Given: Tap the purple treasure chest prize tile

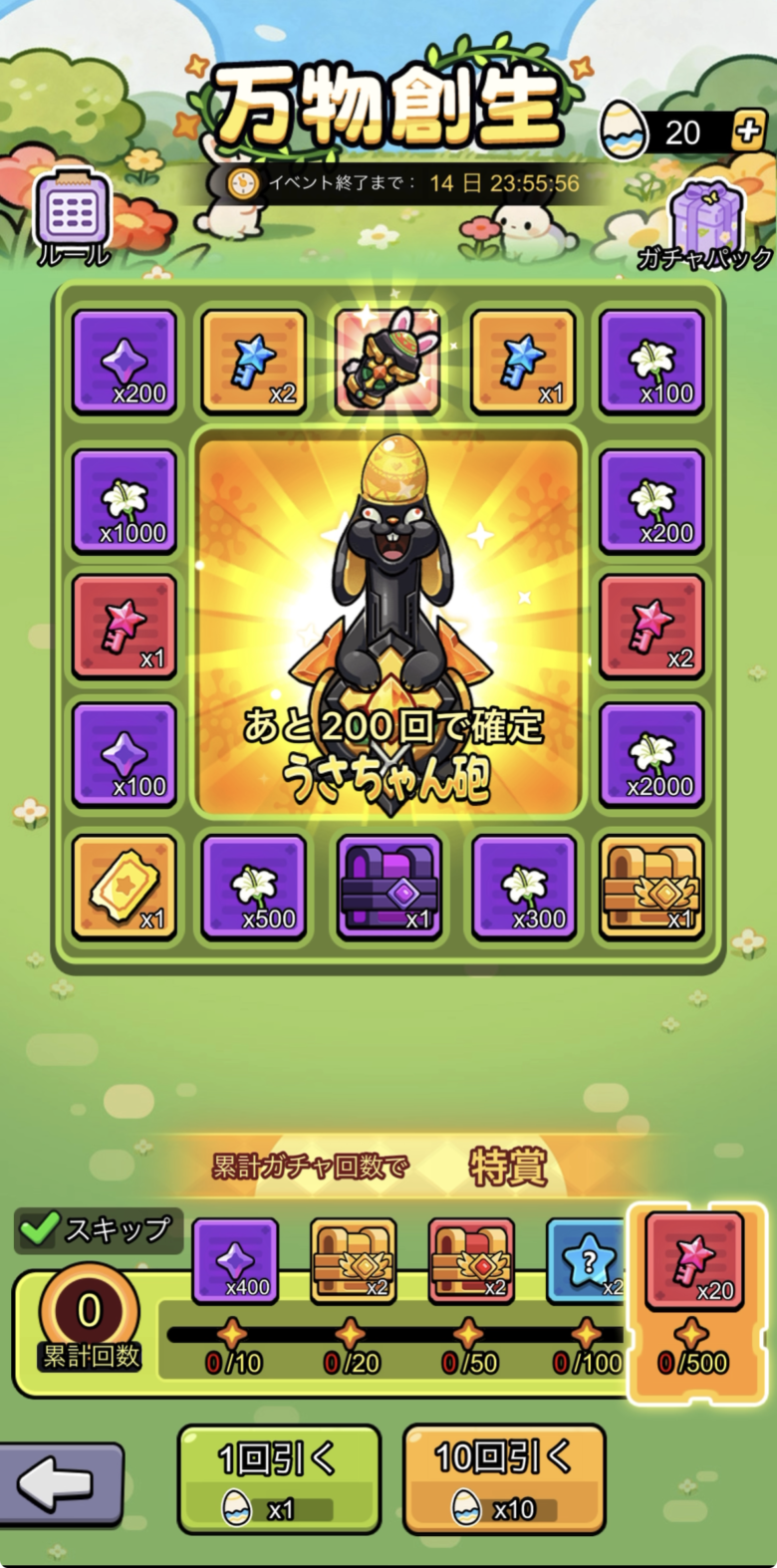Looking at the screenshot, I should [x=388, y=888].
